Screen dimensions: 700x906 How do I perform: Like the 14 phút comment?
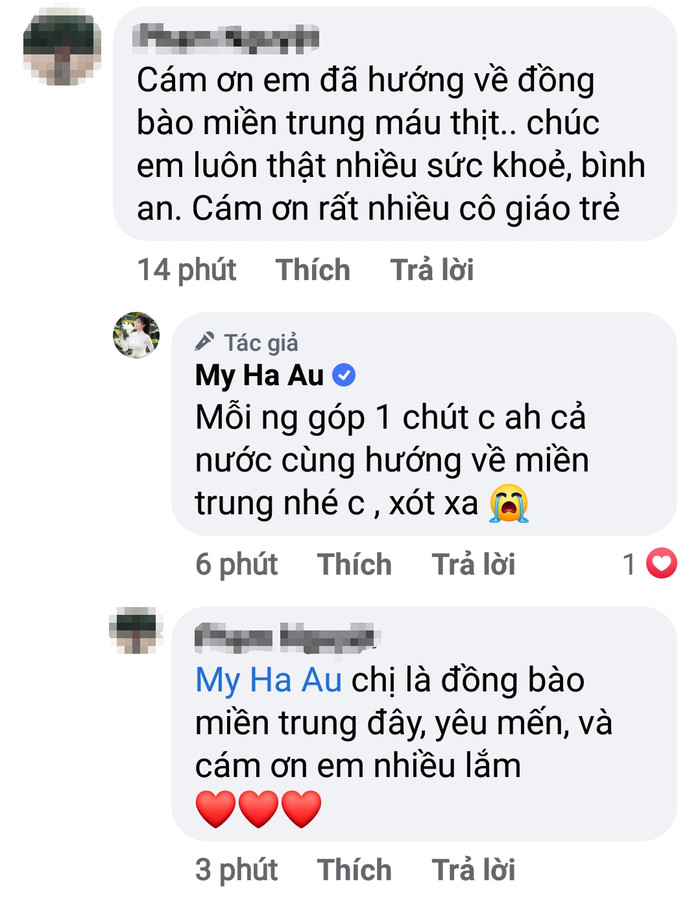pos(313,269)
